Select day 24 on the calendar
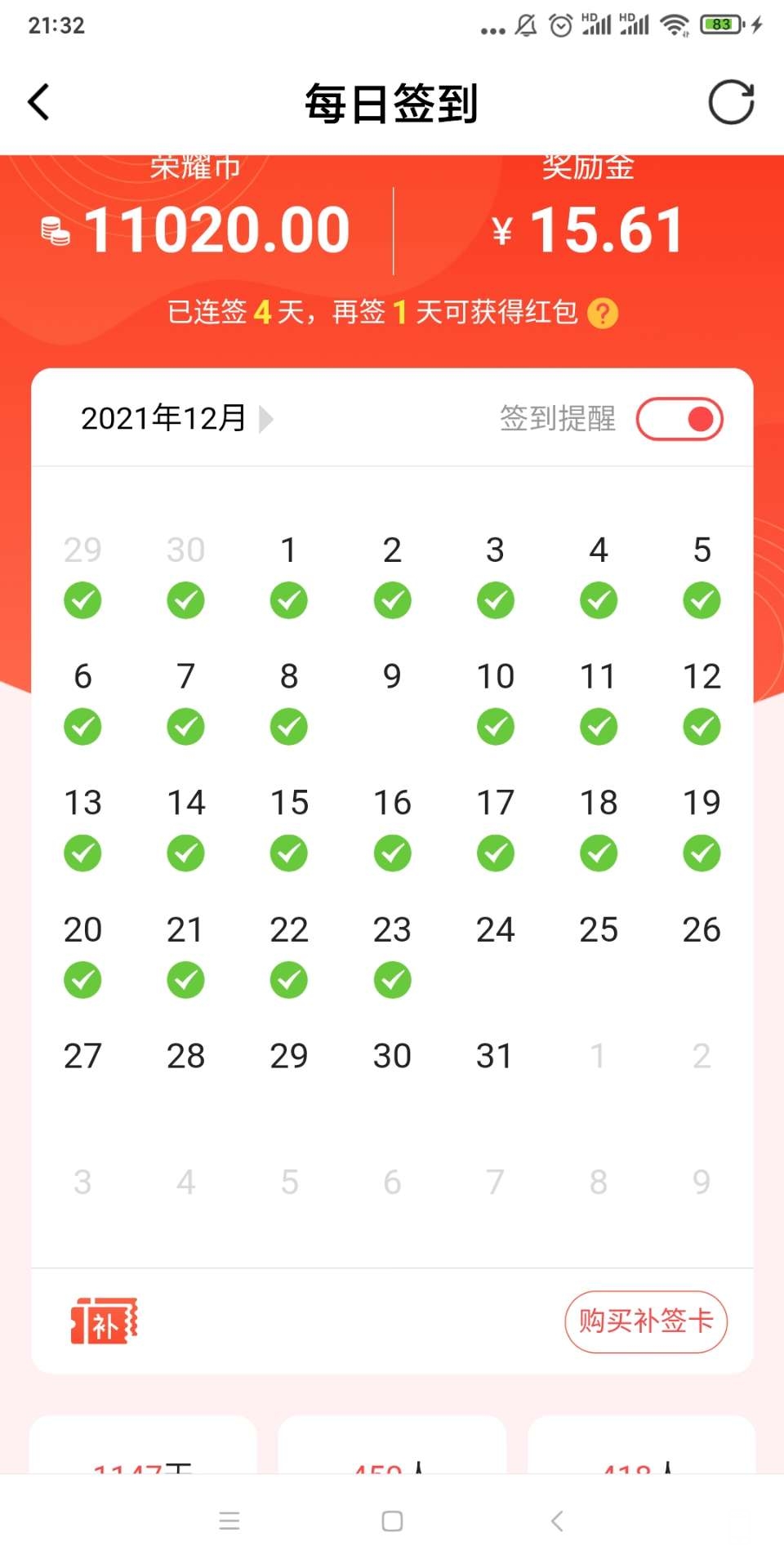 tap(495, 931)
